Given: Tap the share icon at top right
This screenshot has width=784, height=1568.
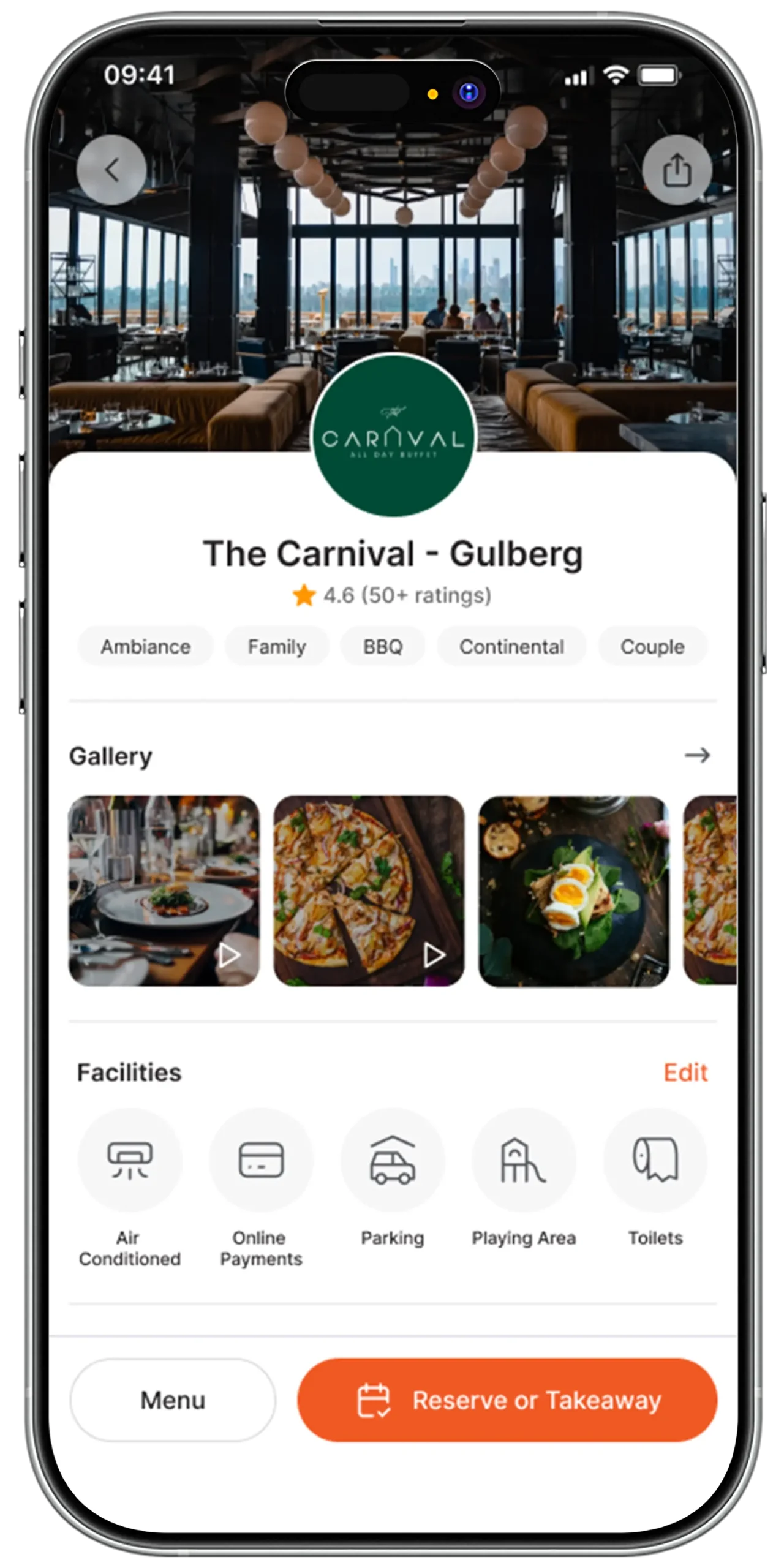Looking at the screenshot, I should click(676, 169).
